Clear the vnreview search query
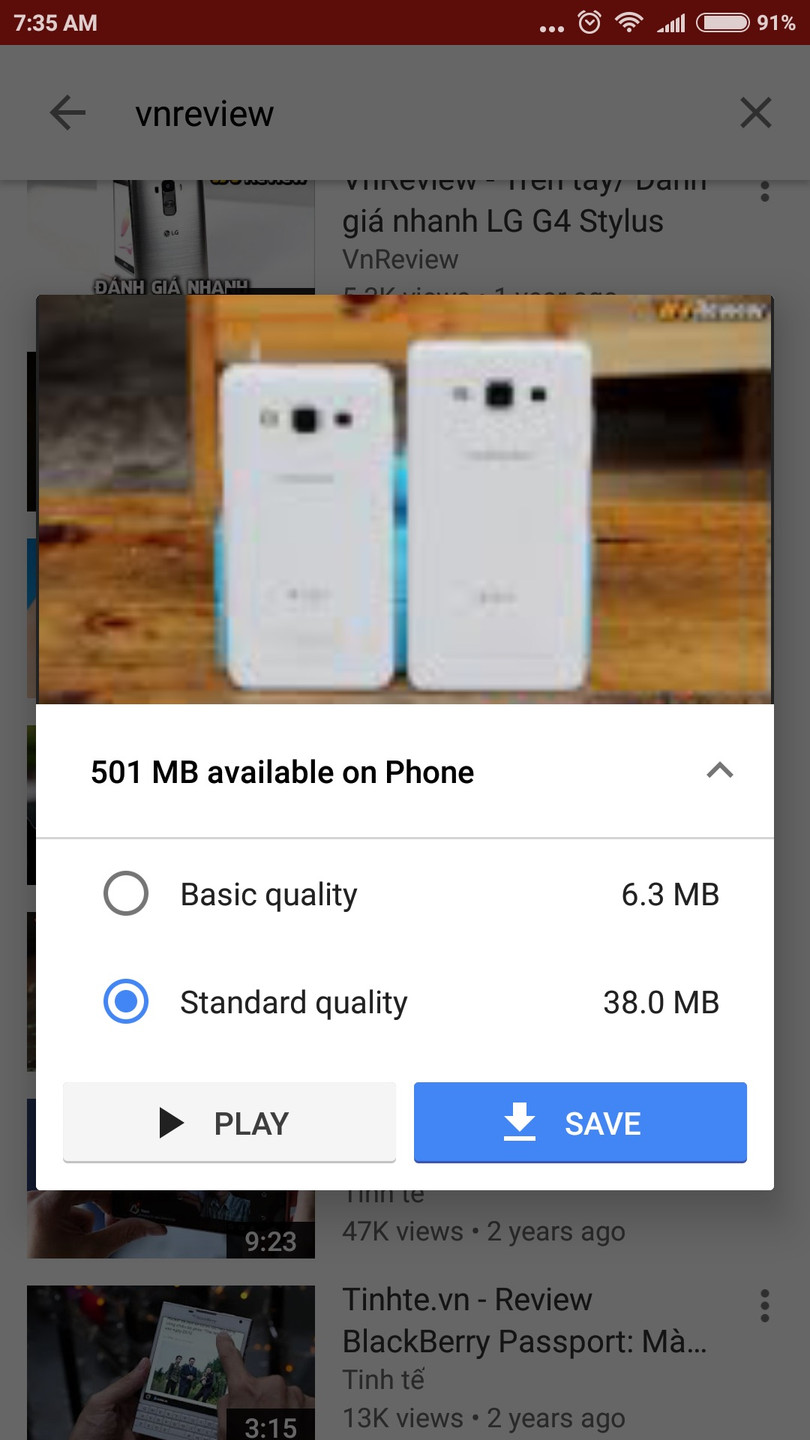The height and width of the screenshot is (1440, 810). [755, 113]
